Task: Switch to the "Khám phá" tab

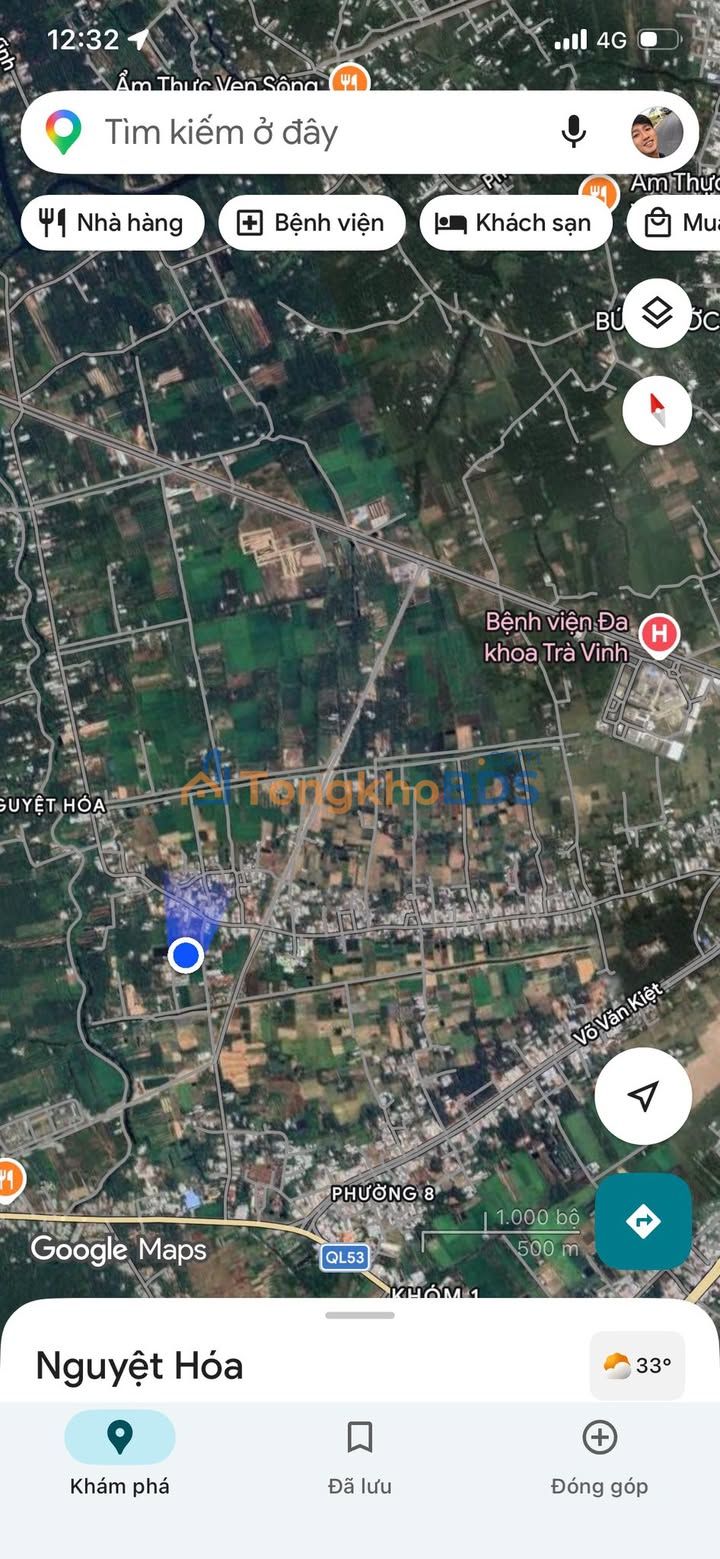Action: (120, 1453)
